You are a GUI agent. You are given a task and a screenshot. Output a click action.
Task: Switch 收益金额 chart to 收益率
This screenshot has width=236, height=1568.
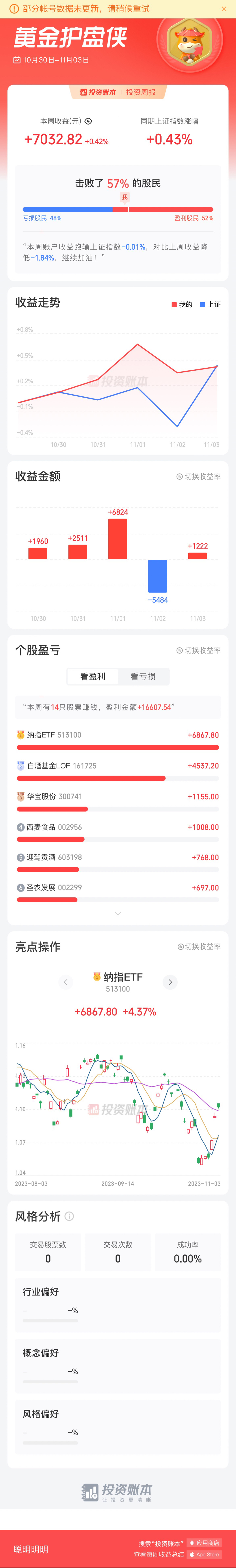(x=198, y=477)
